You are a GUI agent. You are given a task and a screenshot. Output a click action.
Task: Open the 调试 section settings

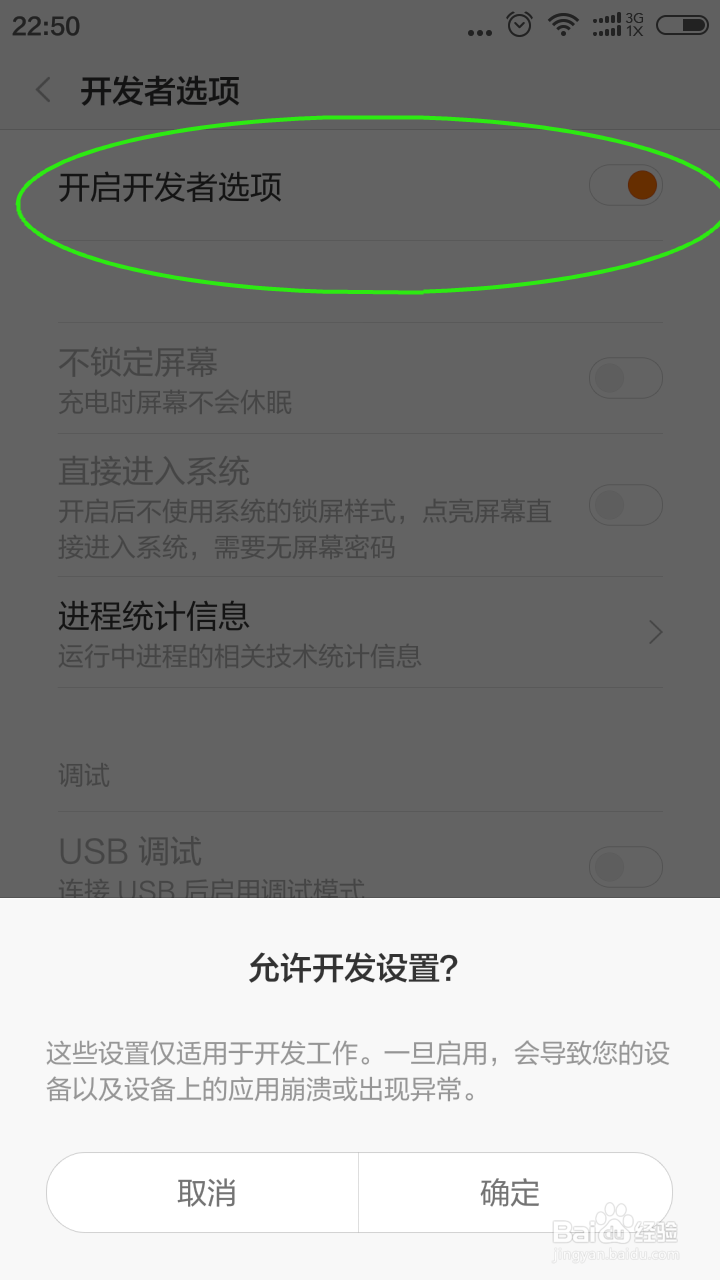(x=80, y=775)
